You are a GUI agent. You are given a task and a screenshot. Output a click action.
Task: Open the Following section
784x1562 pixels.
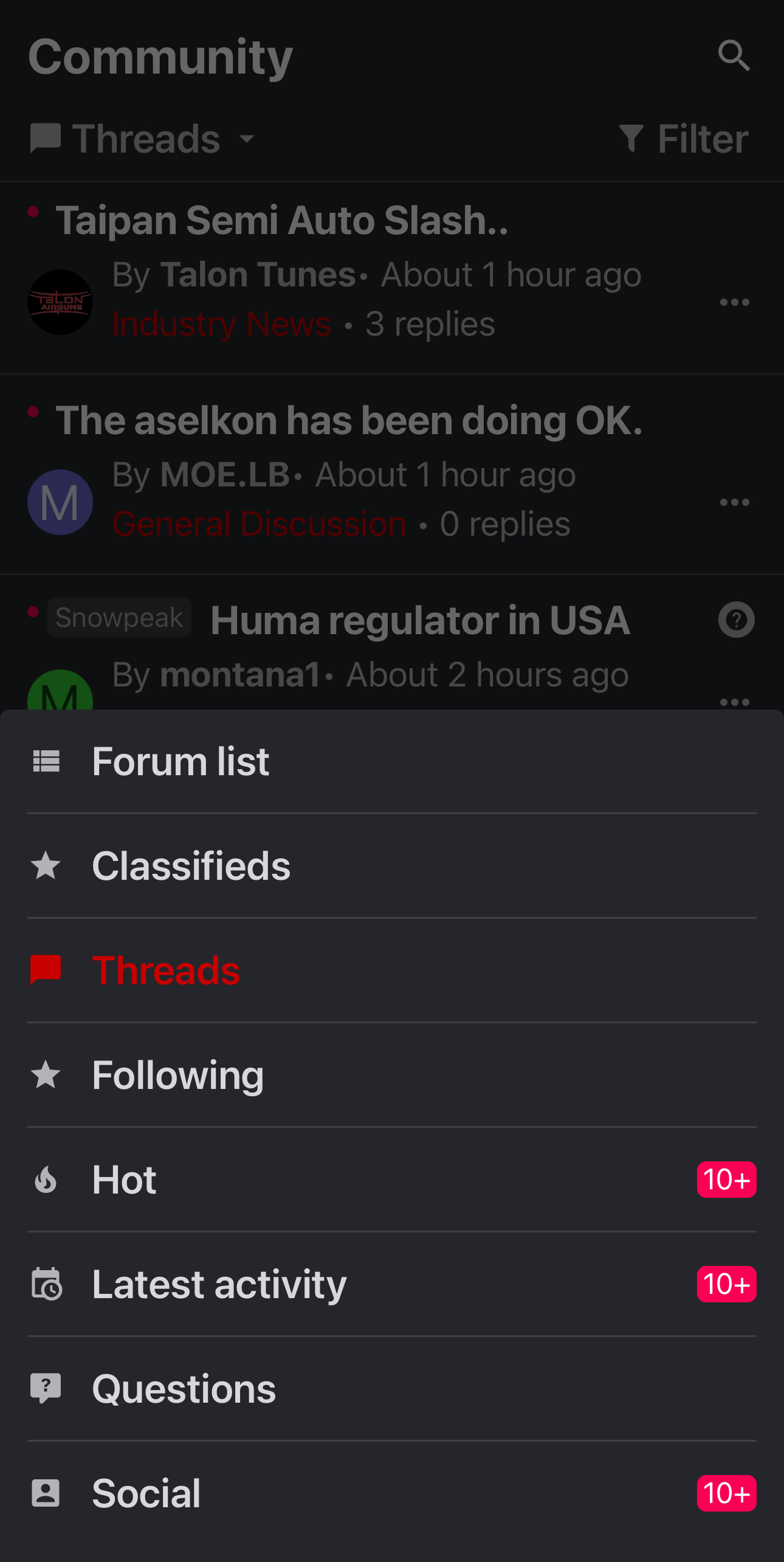coord(392,1075)
